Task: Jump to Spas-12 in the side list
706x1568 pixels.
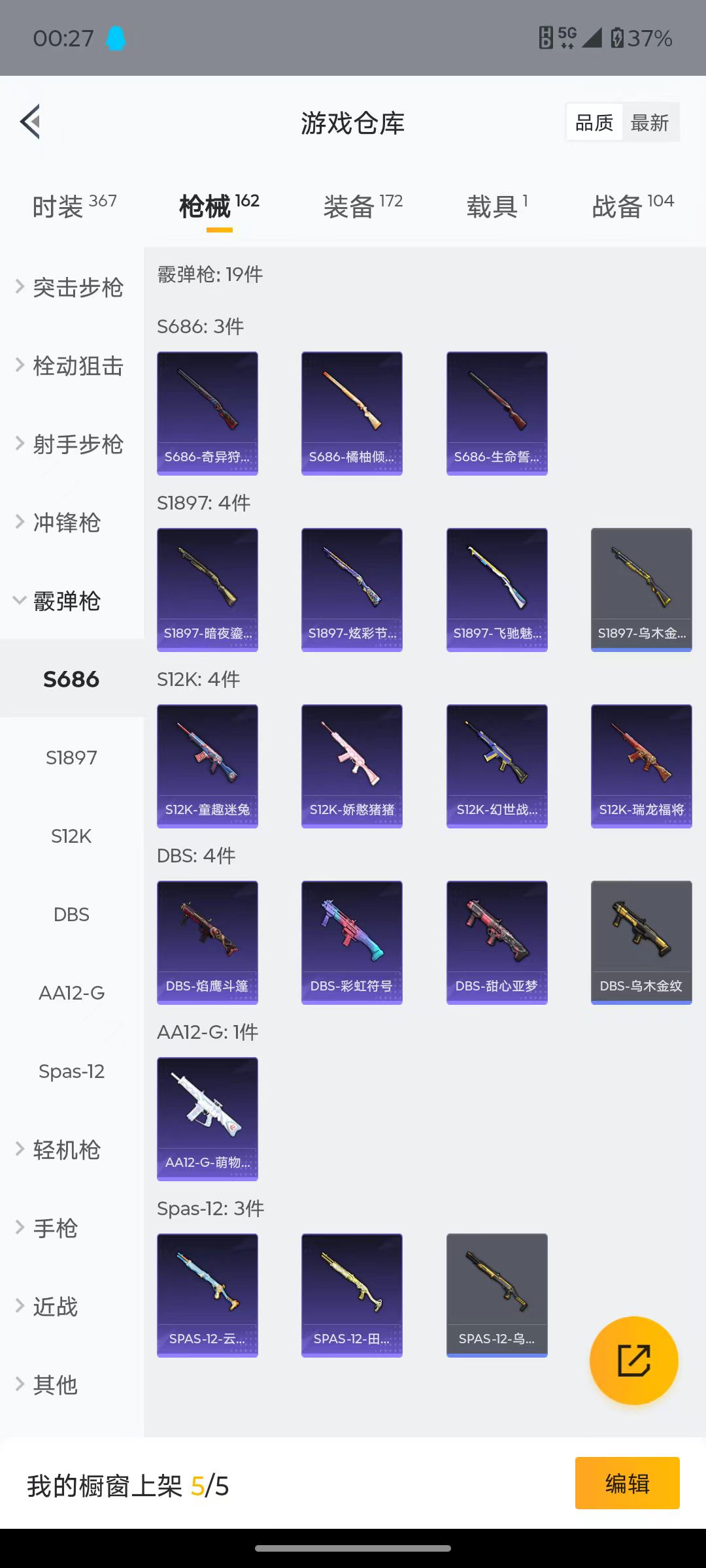Action: pyautogui.click(x=71, y=1071)
